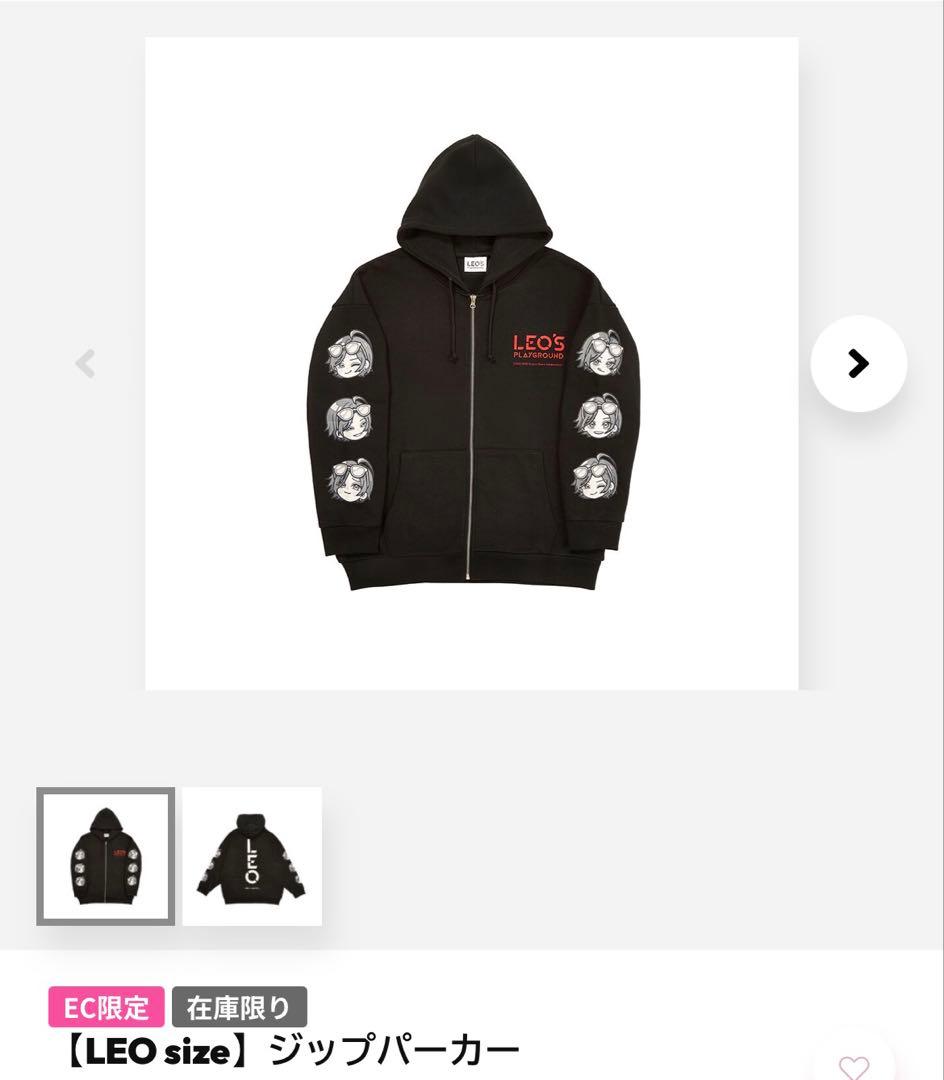This screenshot has width=944, height=1080.
Task: Add the zip parka to favorites
Action: pyautogui.click(x=853, y=1067)
